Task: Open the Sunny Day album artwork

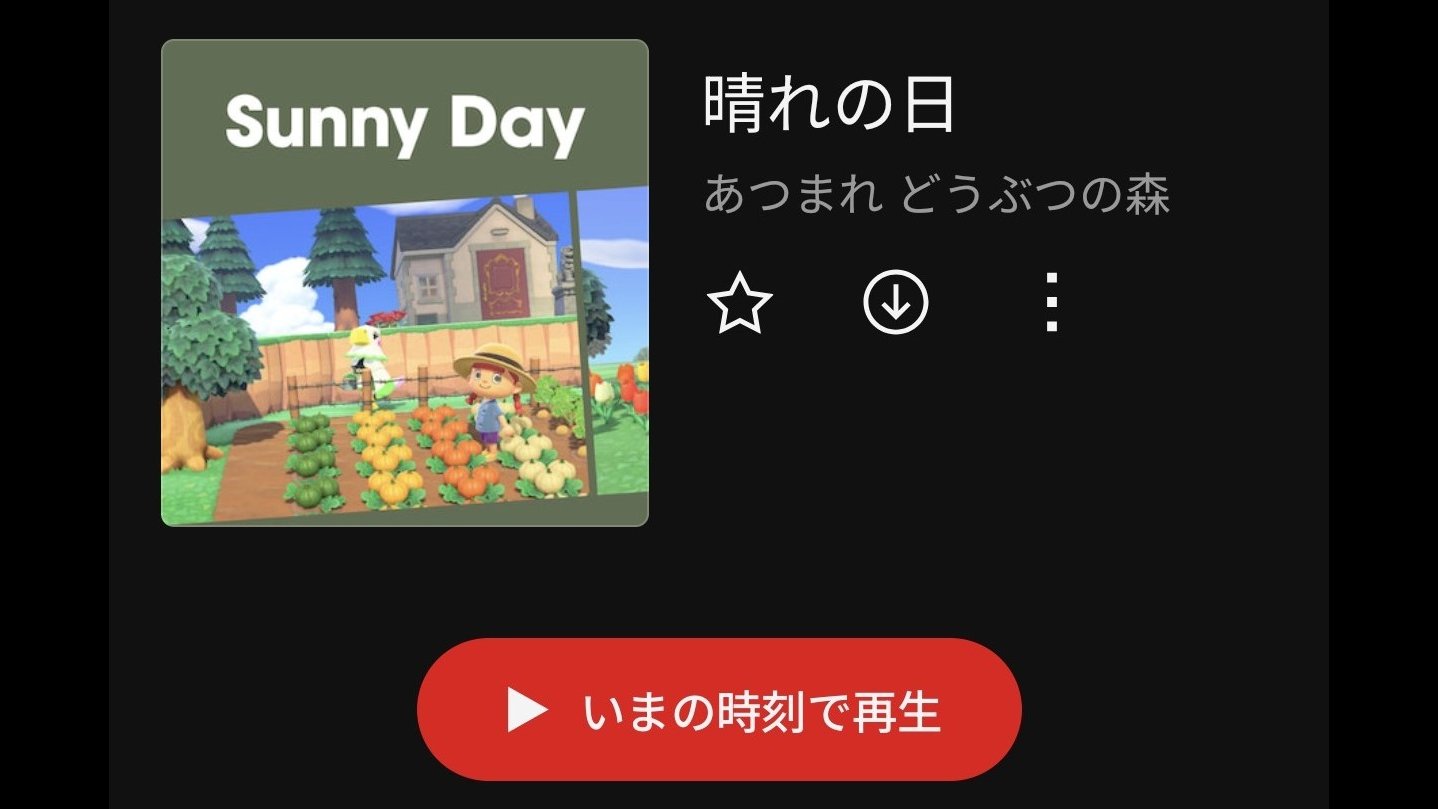Action: click(404, 283)
